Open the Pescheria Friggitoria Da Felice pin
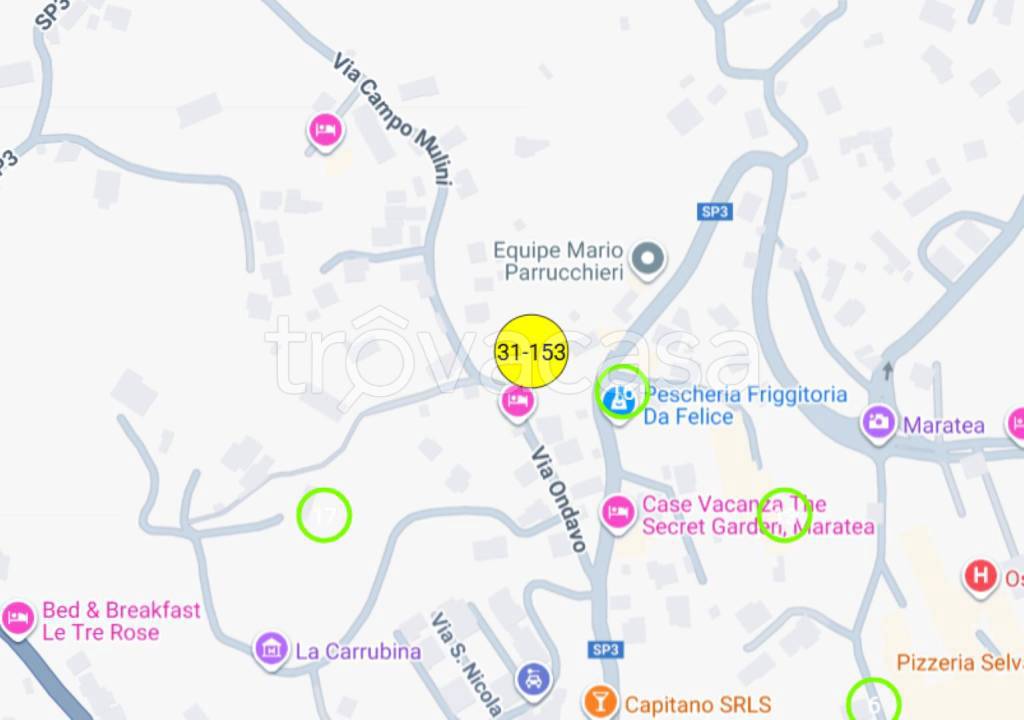Screen dimensions: 1024x720 coord(620,399)
